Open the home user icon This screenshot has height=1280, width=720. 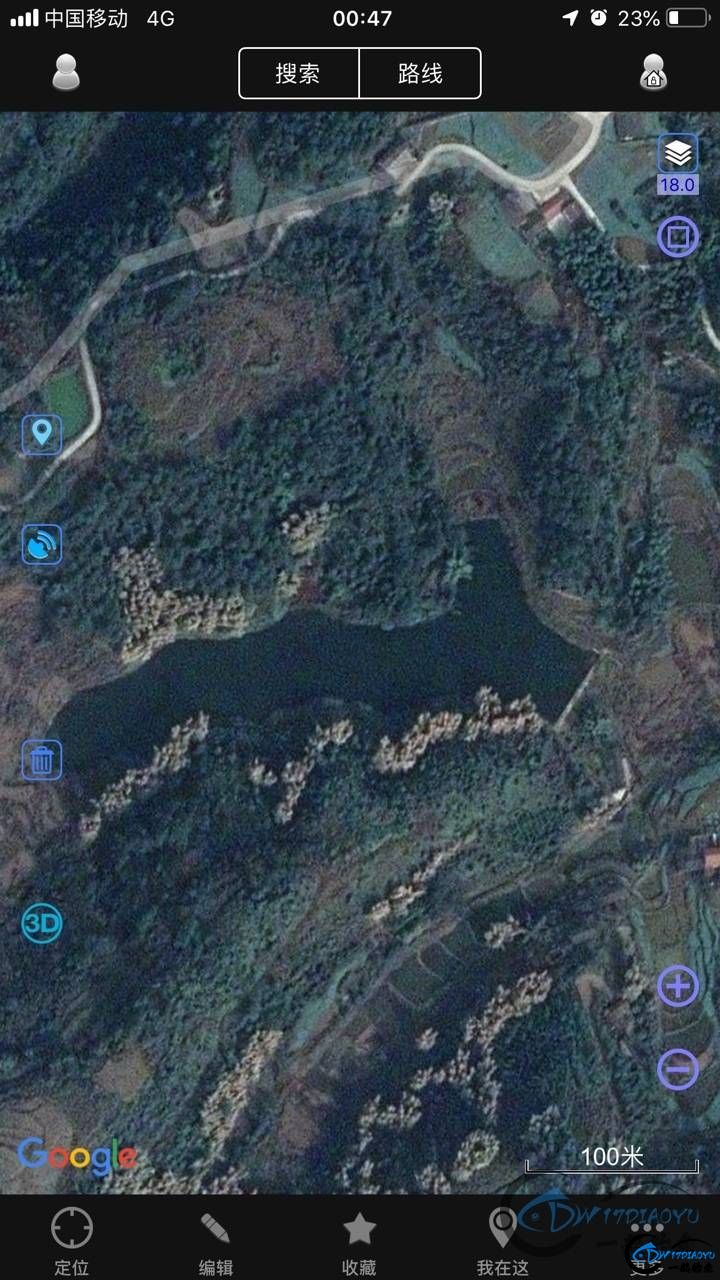point(653,73)
